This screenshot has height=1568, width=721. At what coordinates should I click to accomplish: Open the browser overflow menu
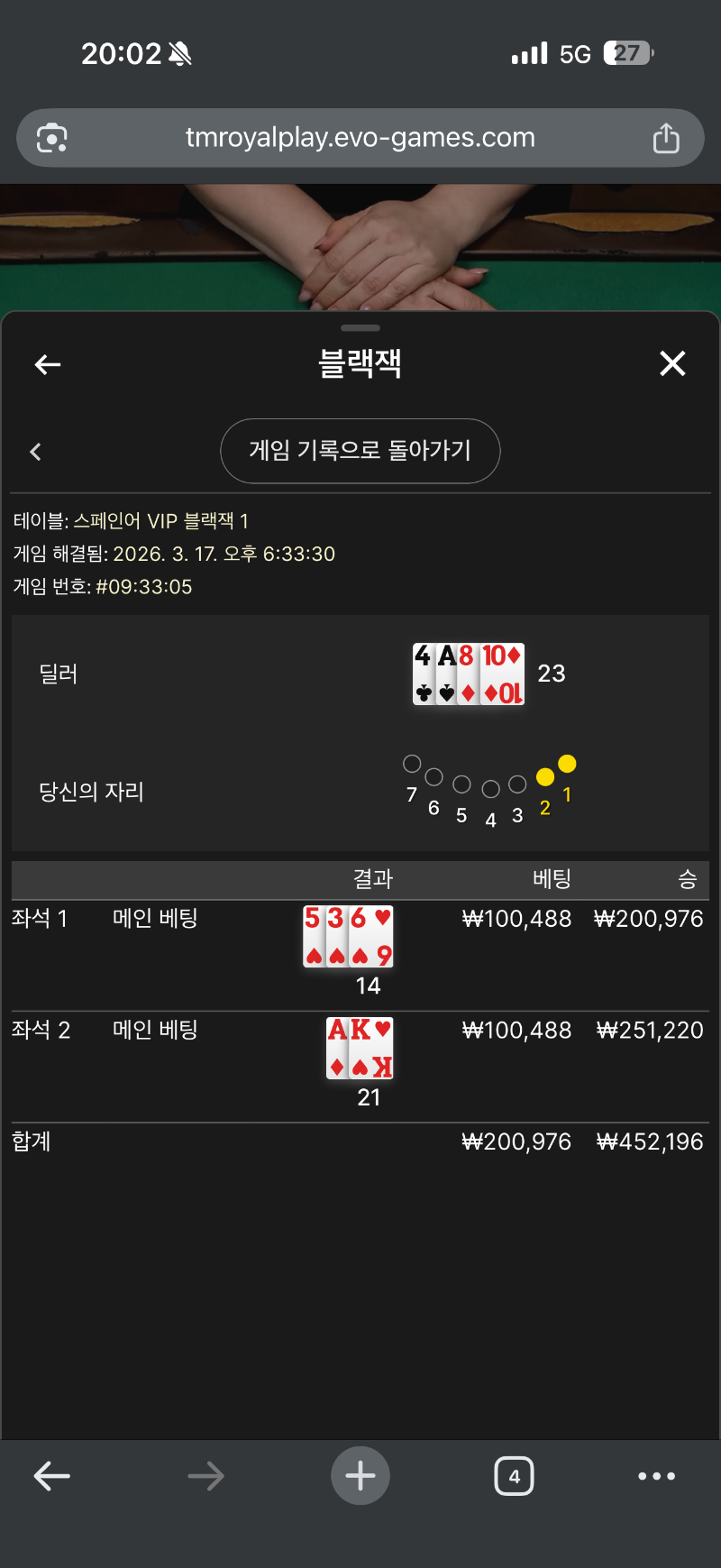click(x=656, y=1476)
